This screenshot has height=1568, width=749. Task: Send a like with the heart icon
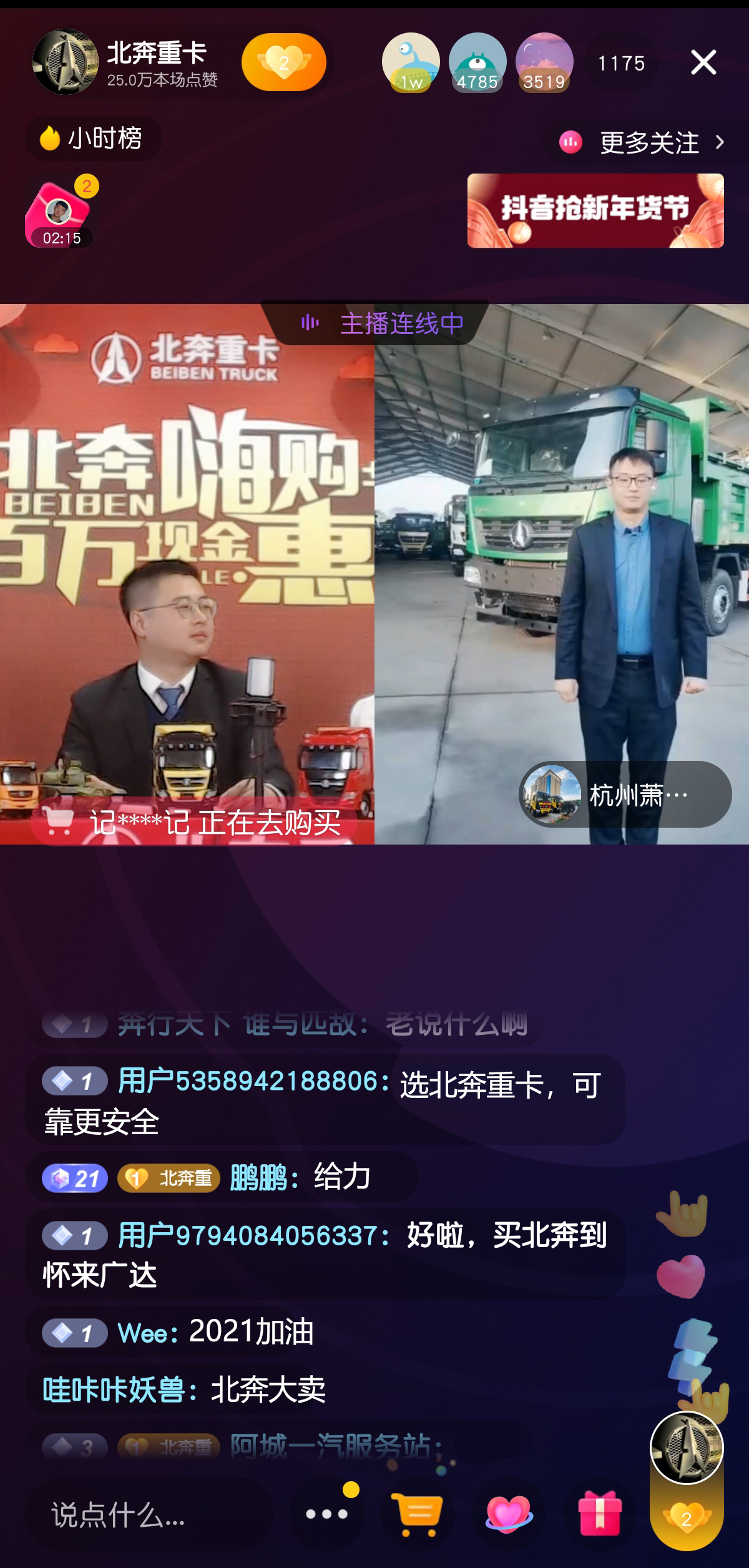pyautogui.click(x=509, y=1514)
